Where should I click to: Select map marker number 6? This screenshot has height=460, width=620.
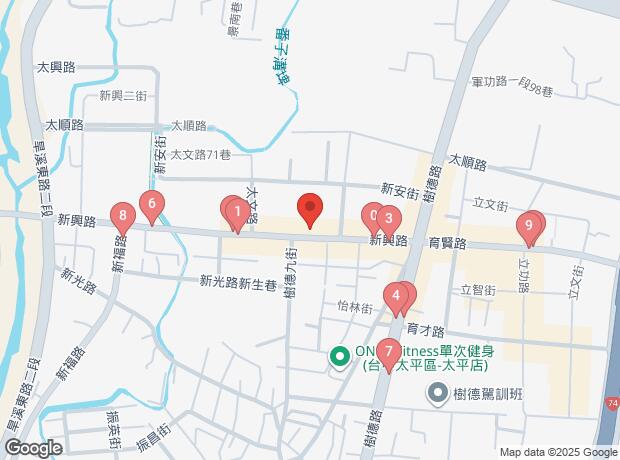pos(151,204)
